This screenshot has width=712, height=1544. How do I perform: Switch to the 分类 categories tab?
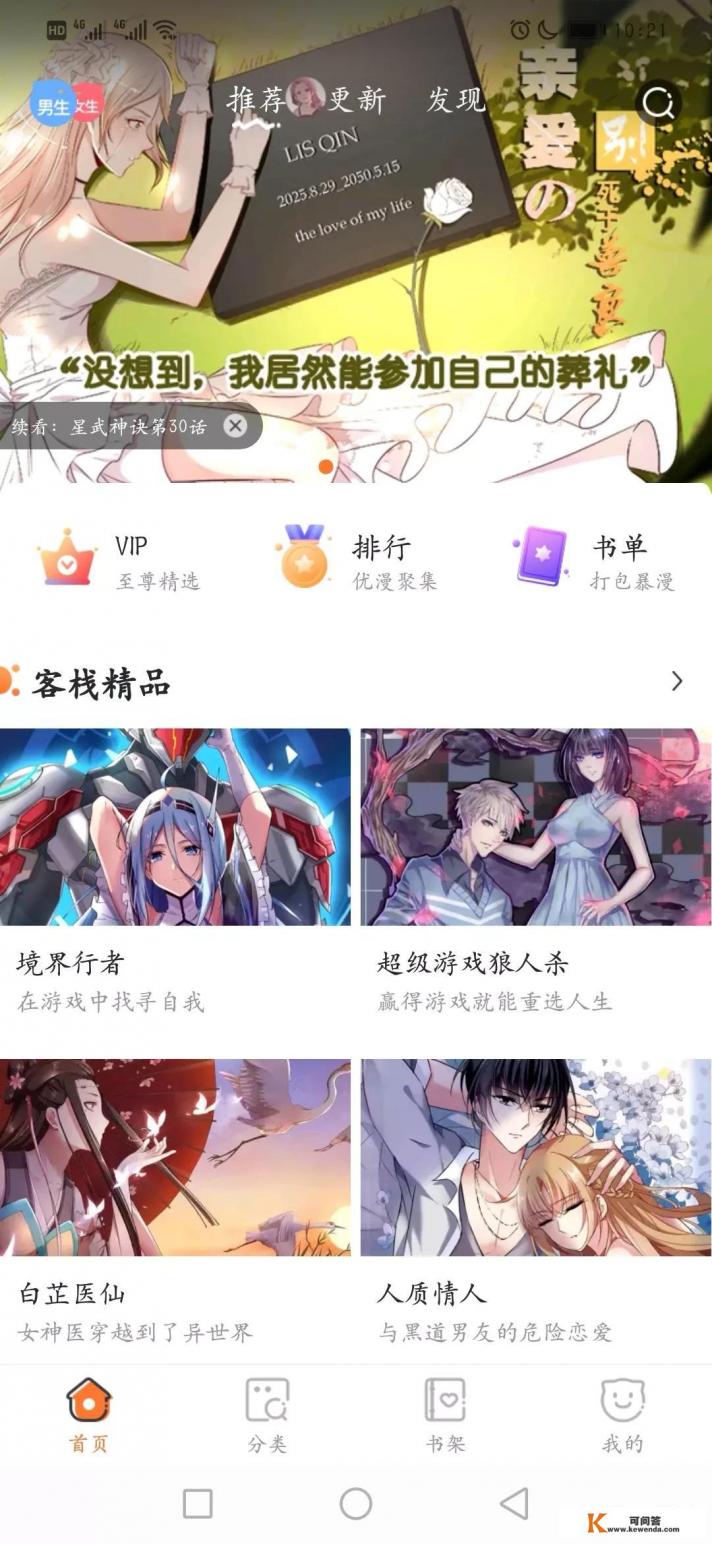click(x=267, y=1414)
